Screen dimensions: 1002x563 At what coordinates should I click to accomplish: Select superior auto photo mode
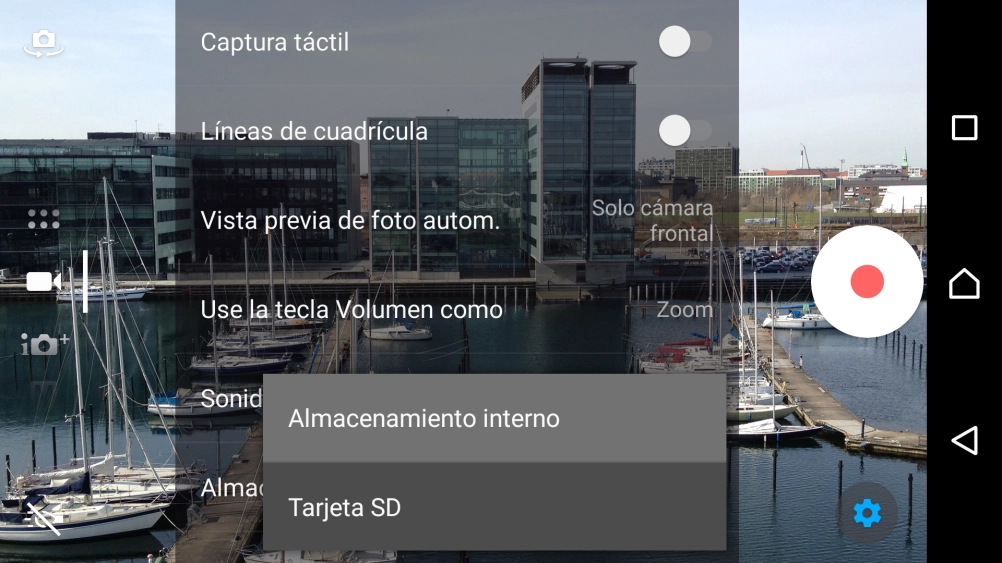(43, 344)
